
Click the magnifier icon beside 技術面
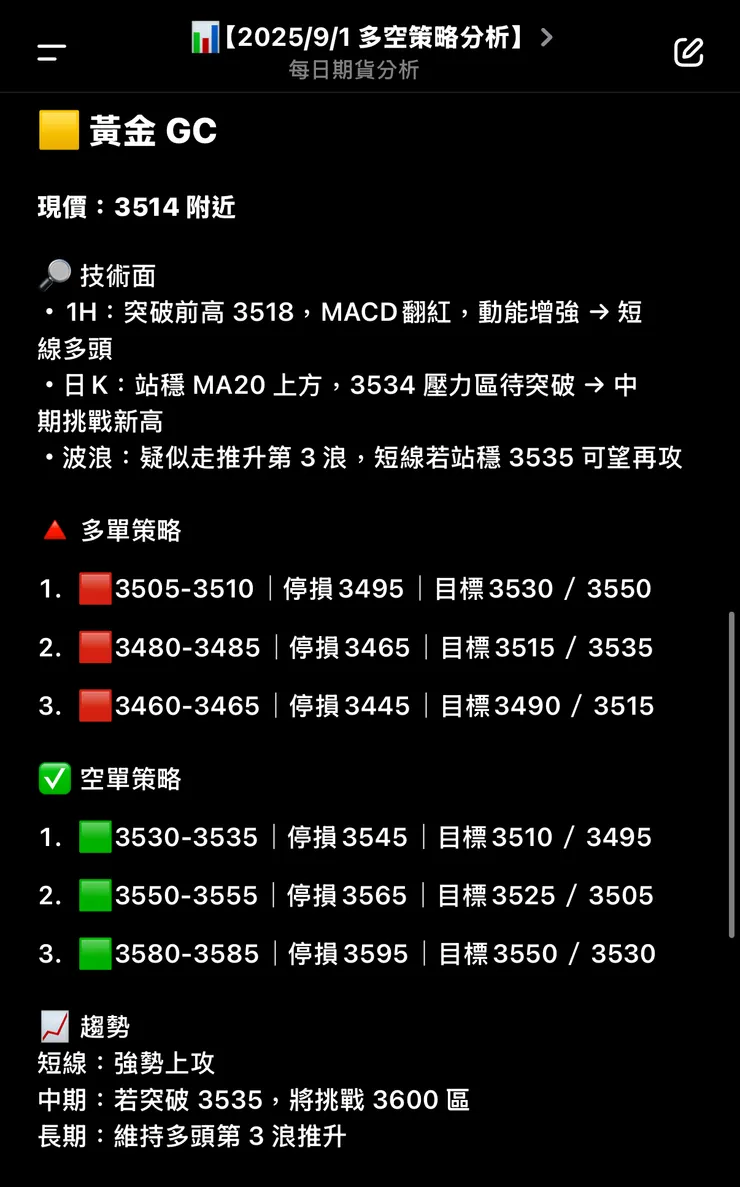click(54, 272)
